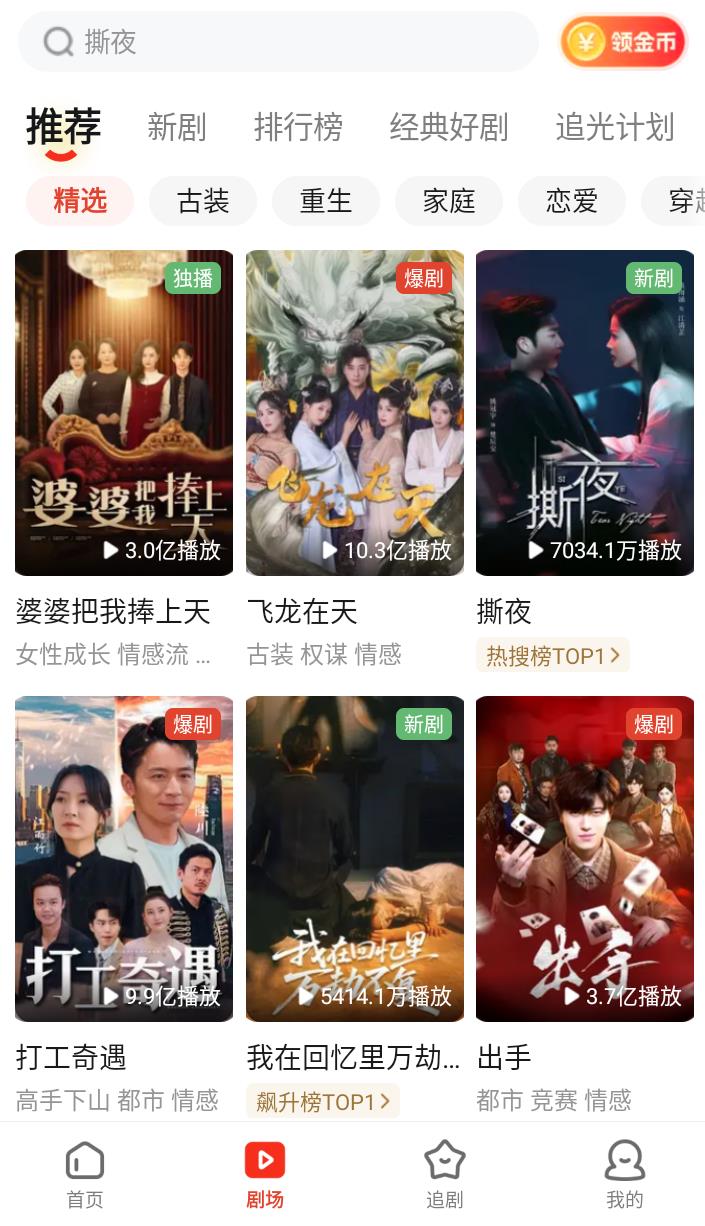Open the 飙升榜TOP1 ranking link
This screenshot has width=705, height=1226.
(x=322, y=1102)
